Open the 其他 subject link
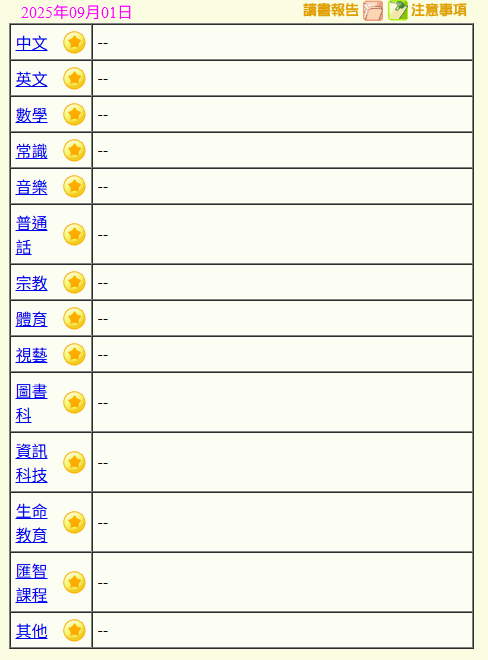The image size is (488, 660). (32, 631)
